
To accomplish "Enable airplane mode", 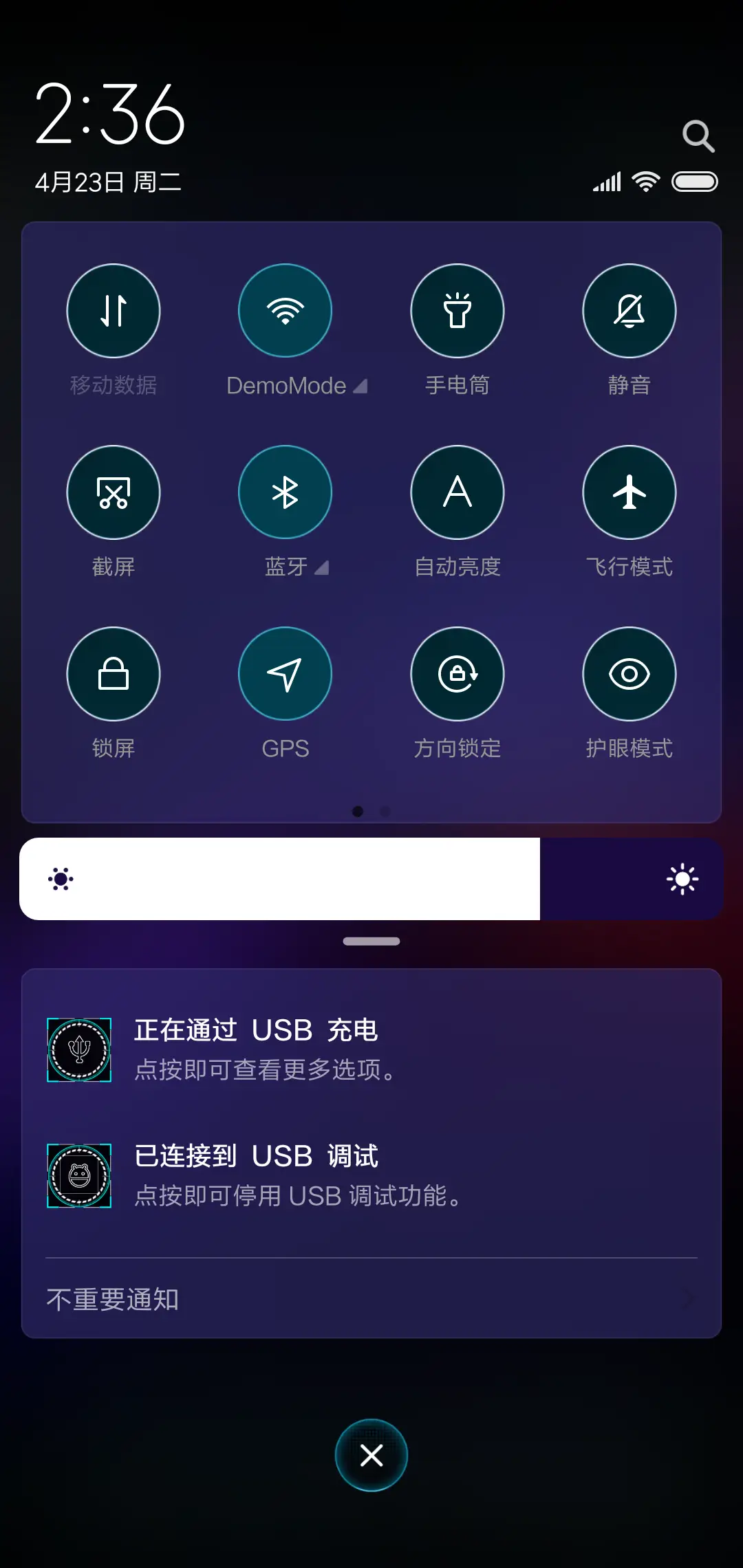I will click(629, 492).
